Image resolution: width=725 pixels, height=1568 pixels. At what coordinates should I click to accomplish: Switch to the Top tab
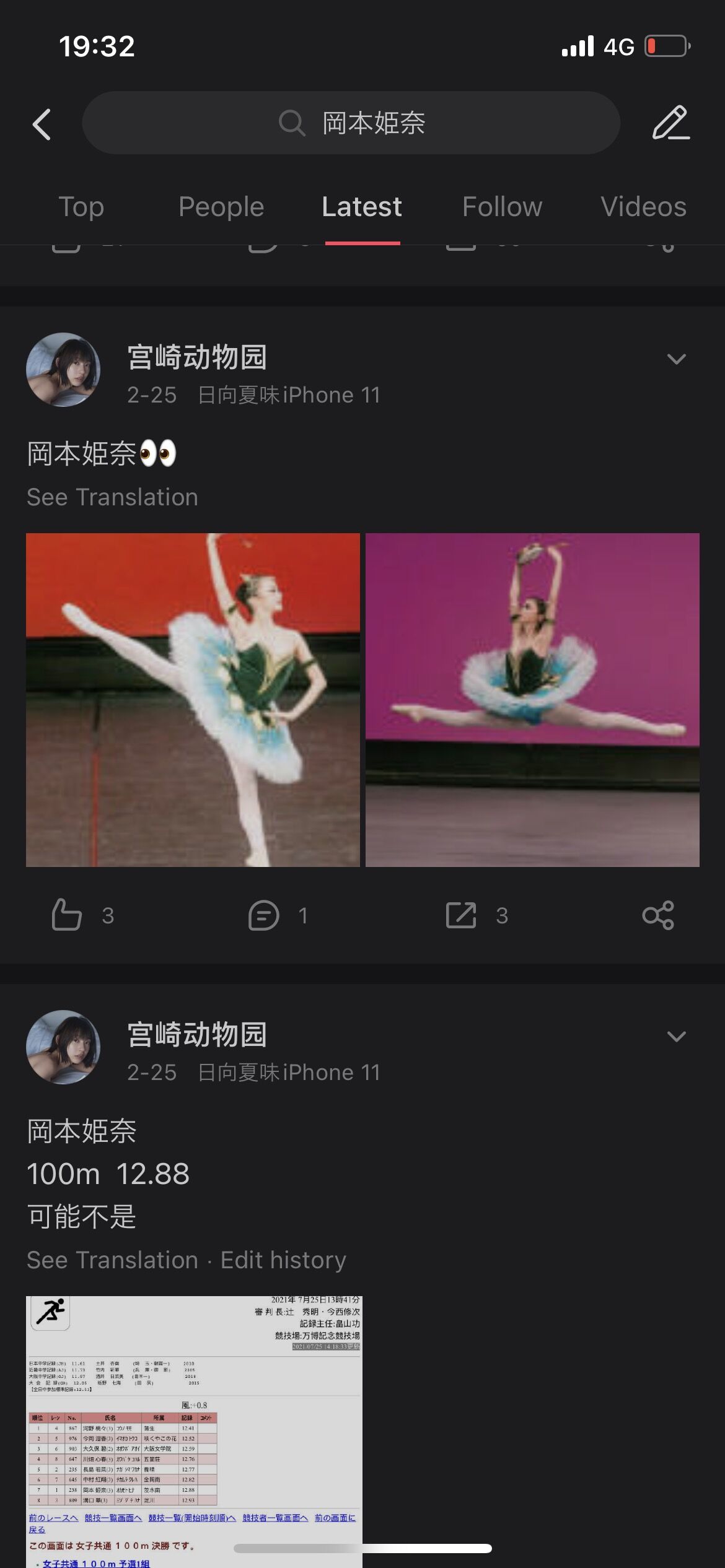point(81,207)
